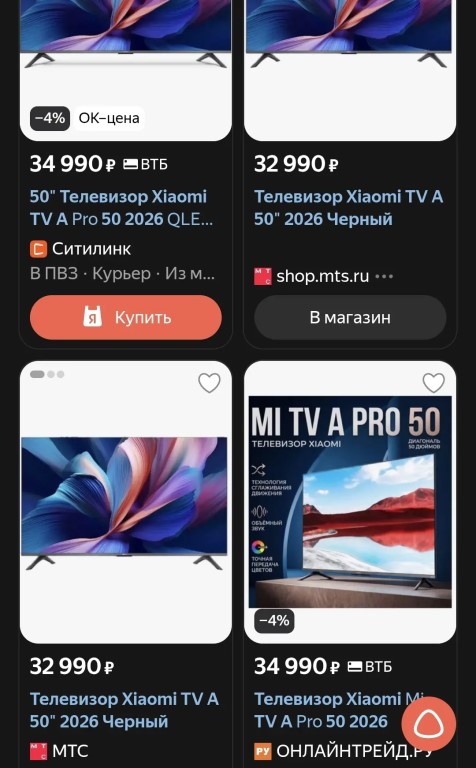Tap В магазин button for shop.mts.ru
Screen dimensions: 476x768
(350, 317)
